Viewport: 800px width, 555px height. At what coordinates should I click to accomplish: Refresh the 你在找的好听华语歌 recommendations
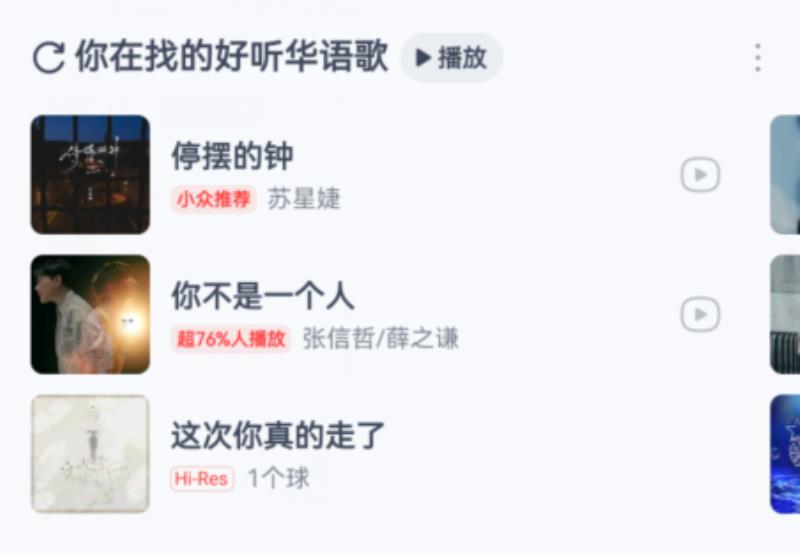48,58
